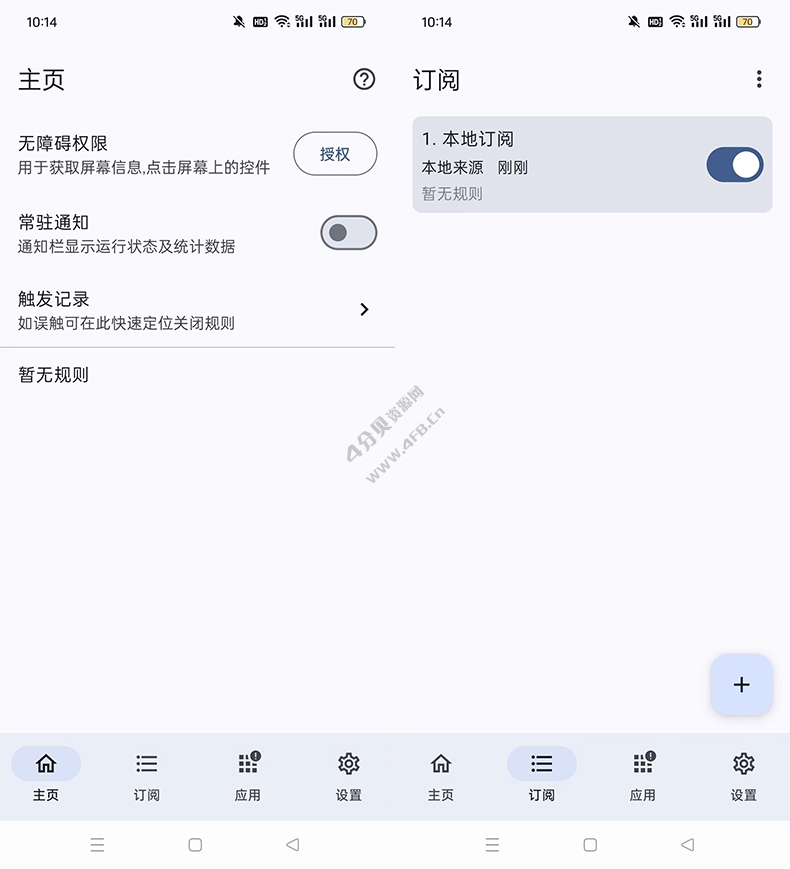Screen dimensions: 790x869
Task: Switch to 设置 tab from the 主页 screen
Action: click(348, 775)
